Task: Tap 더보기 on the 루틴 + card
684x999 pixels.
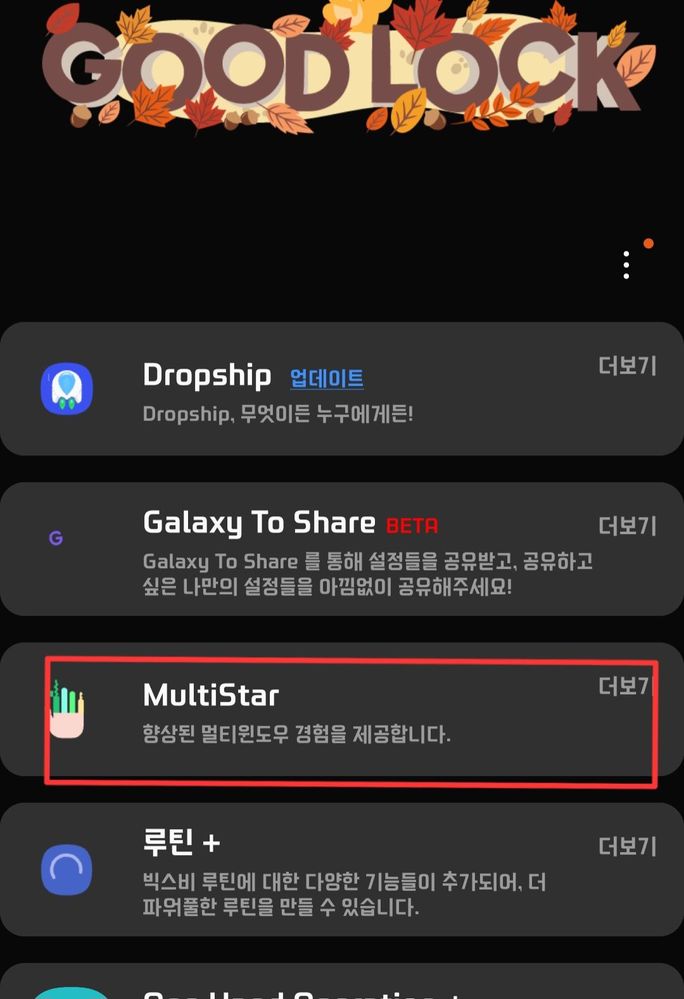Action: pyautogui.click(x=627, y=846)
